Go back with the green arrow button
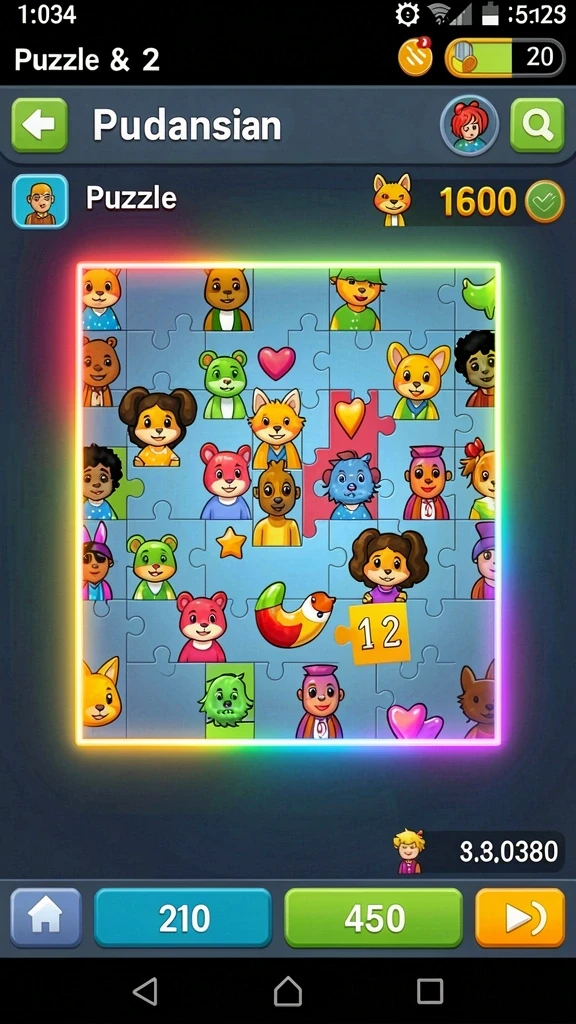Viewport: 576px width, 1024px height. click(40, 125)
